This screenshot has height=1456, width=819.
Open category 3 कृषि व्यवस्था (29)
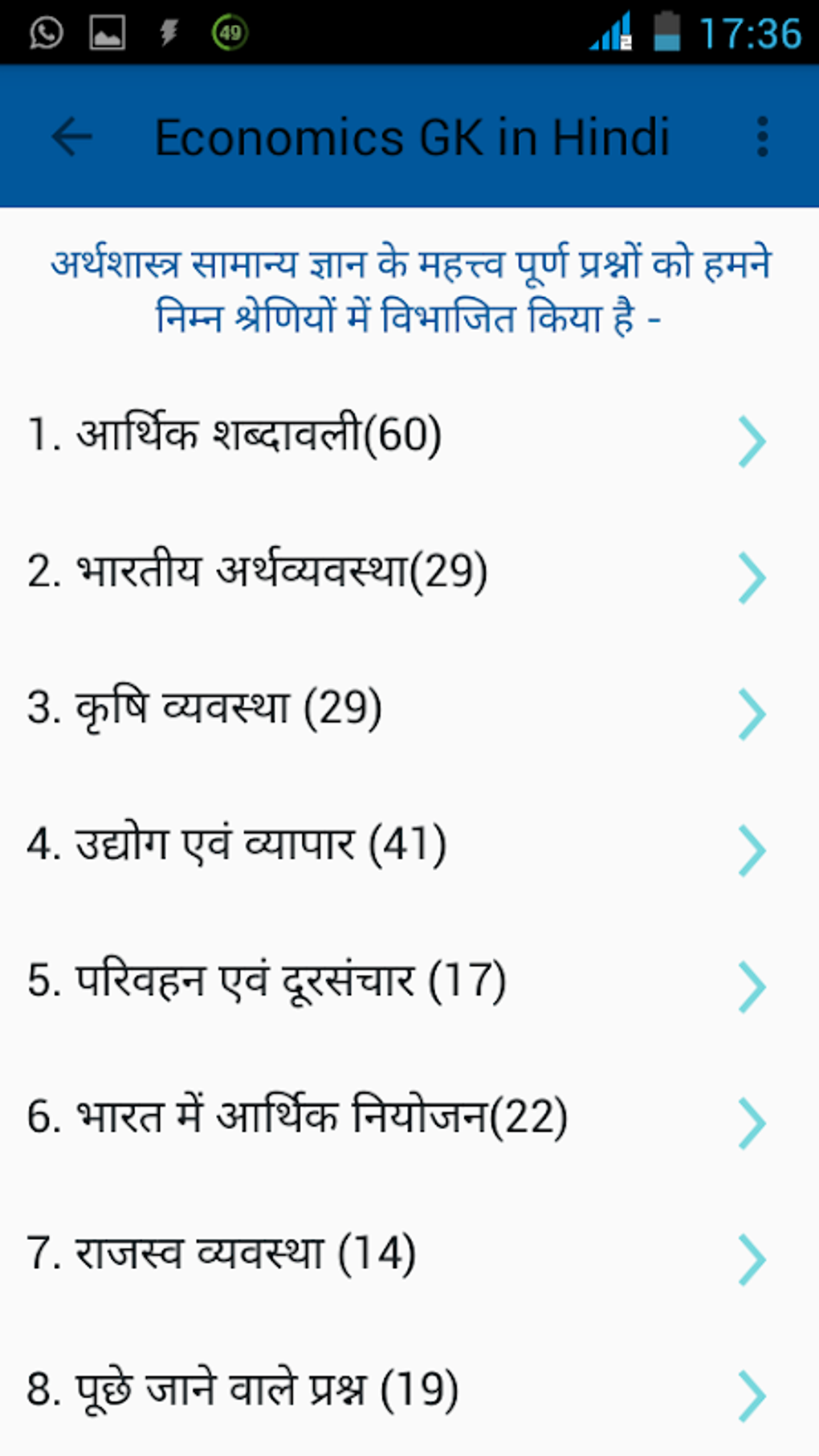tap(204, 708)
